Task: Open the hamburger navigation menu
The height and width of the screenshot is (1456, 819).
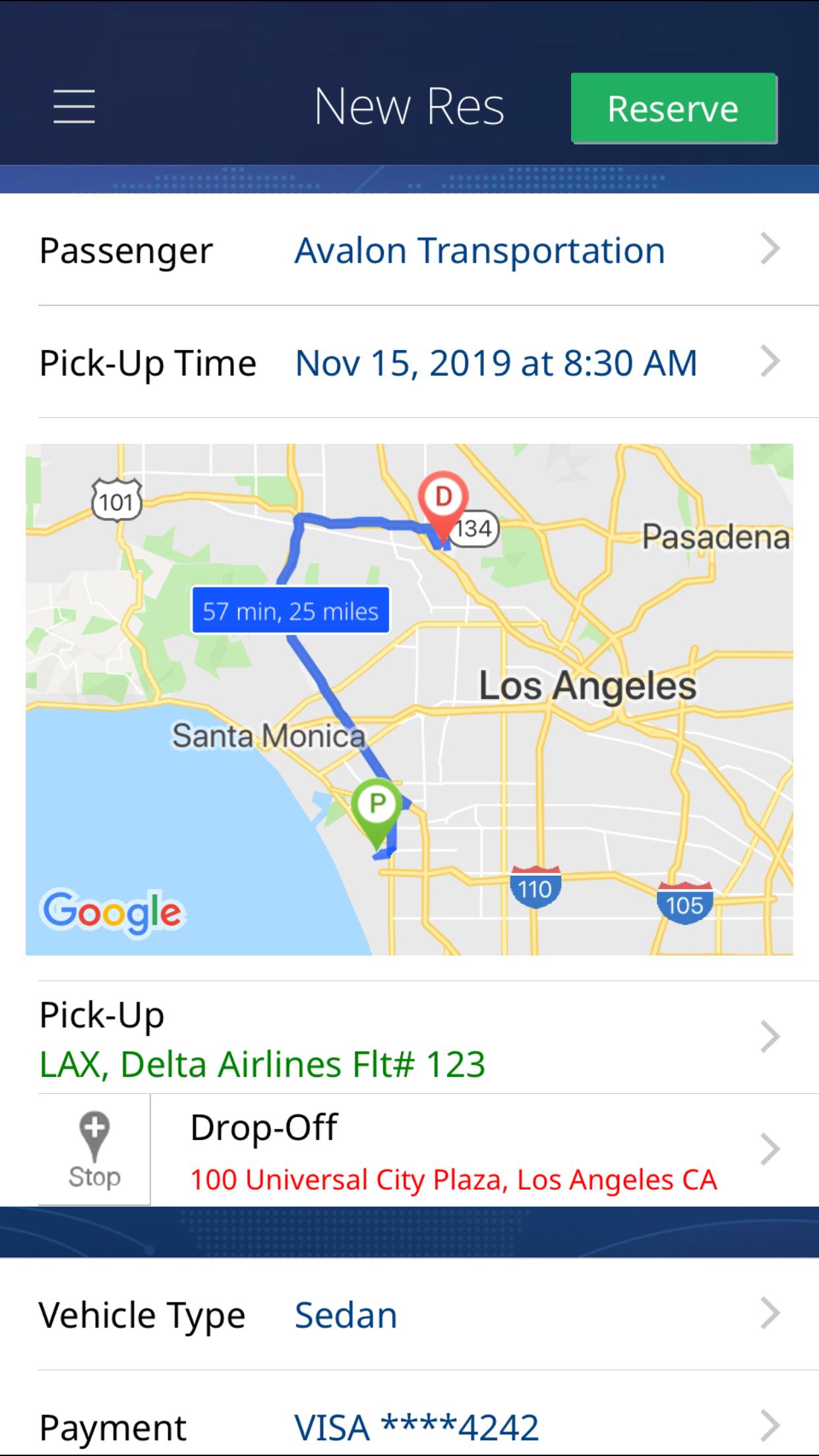Action: click(75, 106)
